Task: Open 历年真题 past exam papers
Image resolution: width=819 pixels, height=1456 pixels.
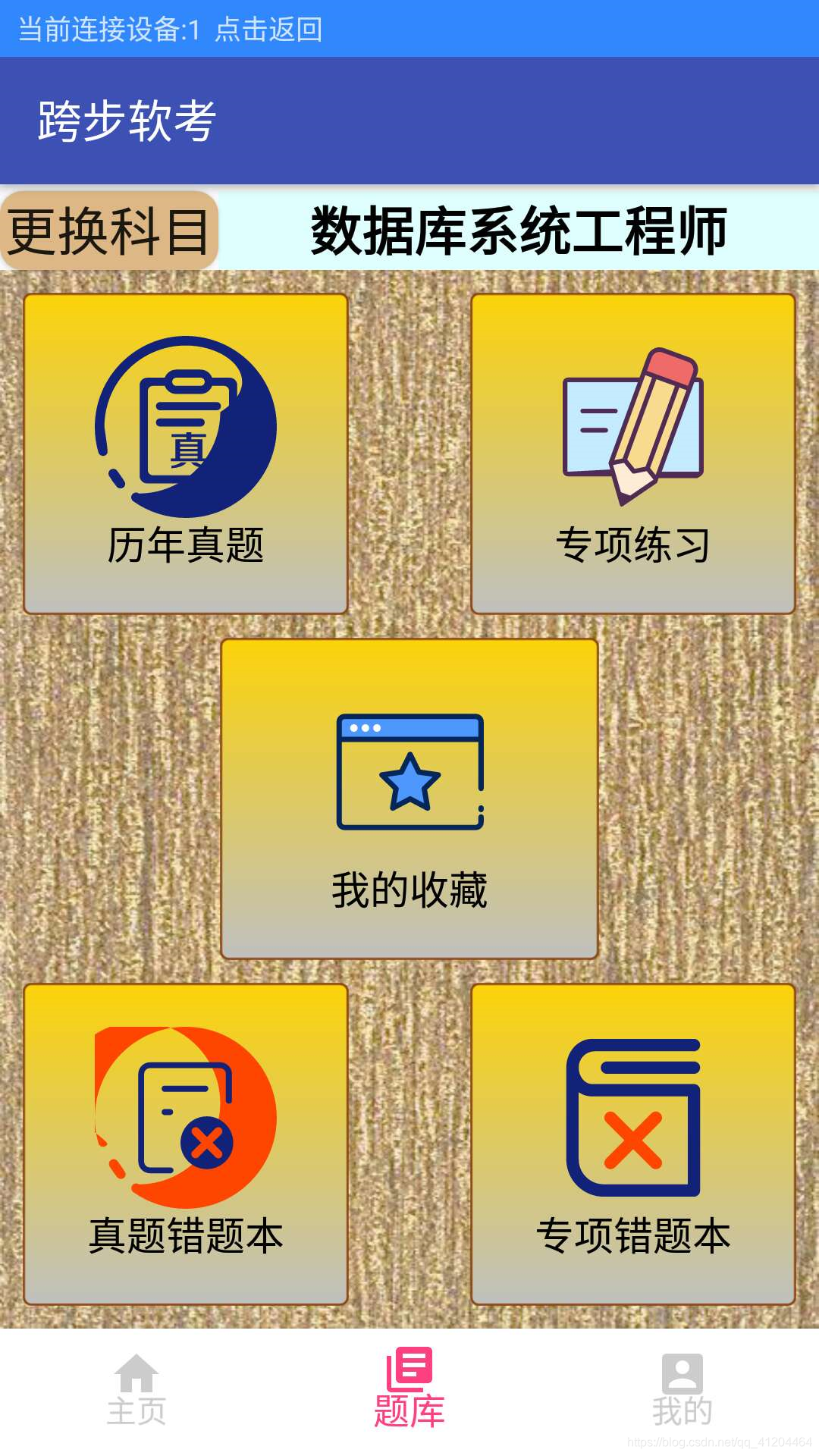Action: [x=186, y=453]
